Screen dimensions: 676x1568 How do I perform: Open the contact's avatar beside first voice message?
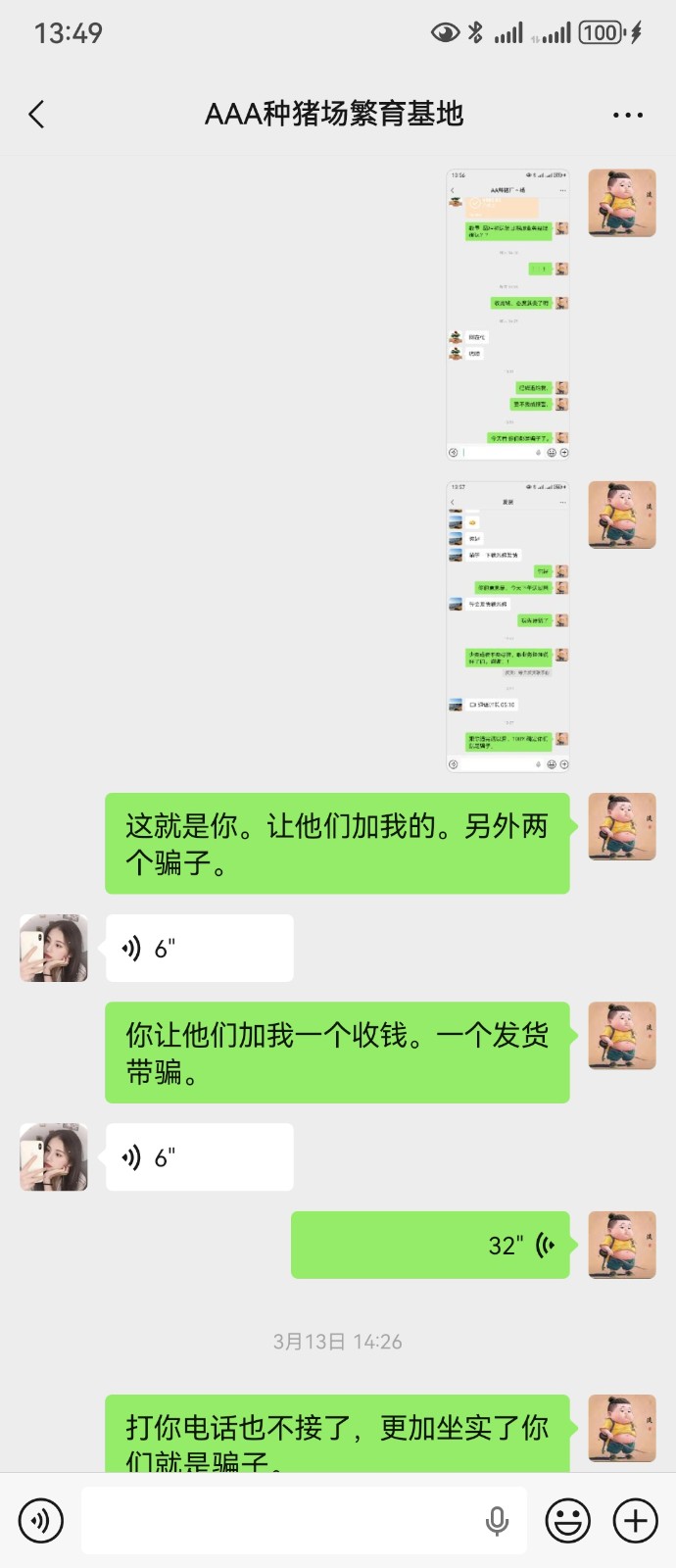(54, 948)
